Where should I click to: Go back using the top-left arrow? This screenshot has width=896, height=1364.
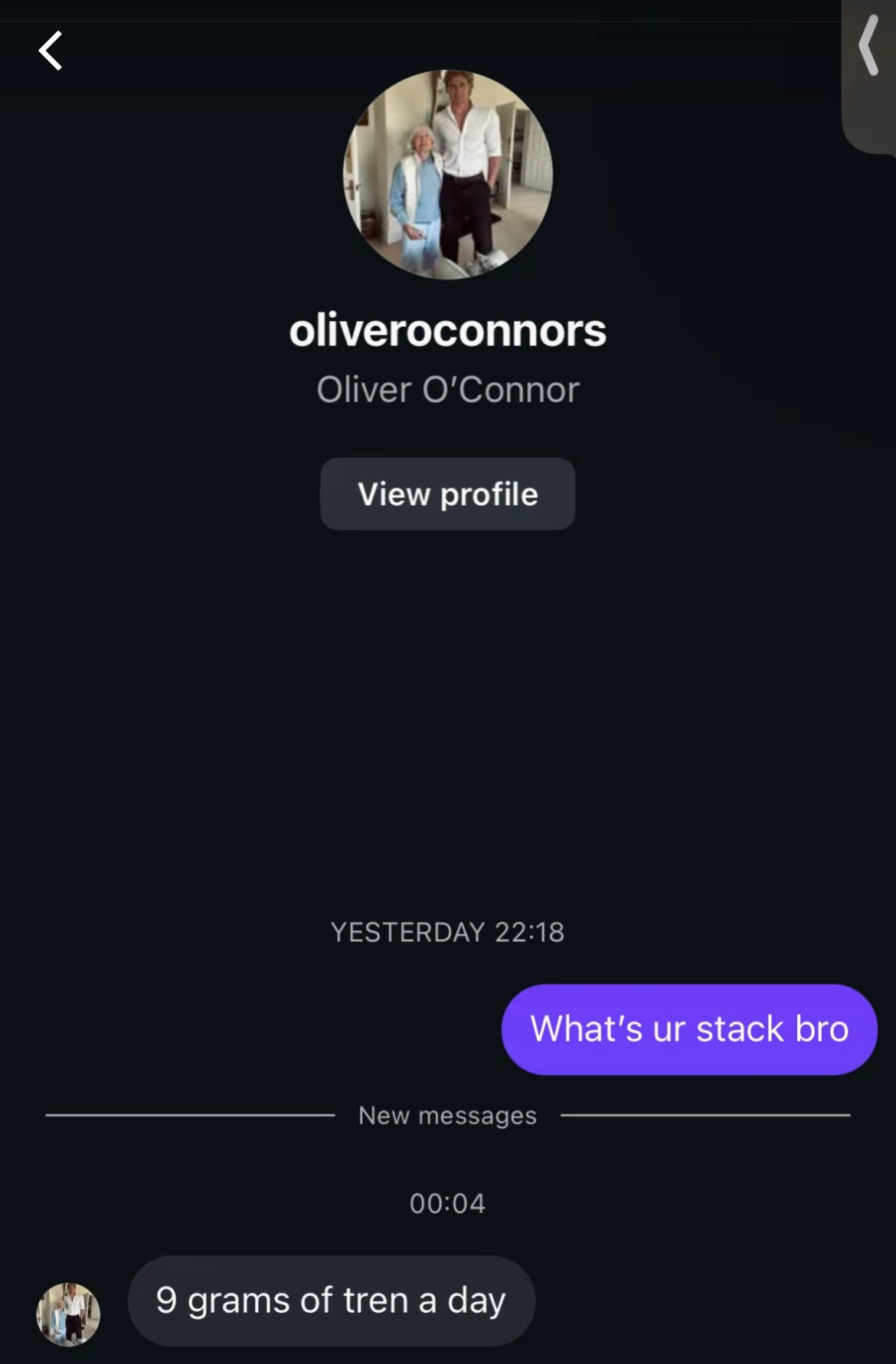click(51, 51)
